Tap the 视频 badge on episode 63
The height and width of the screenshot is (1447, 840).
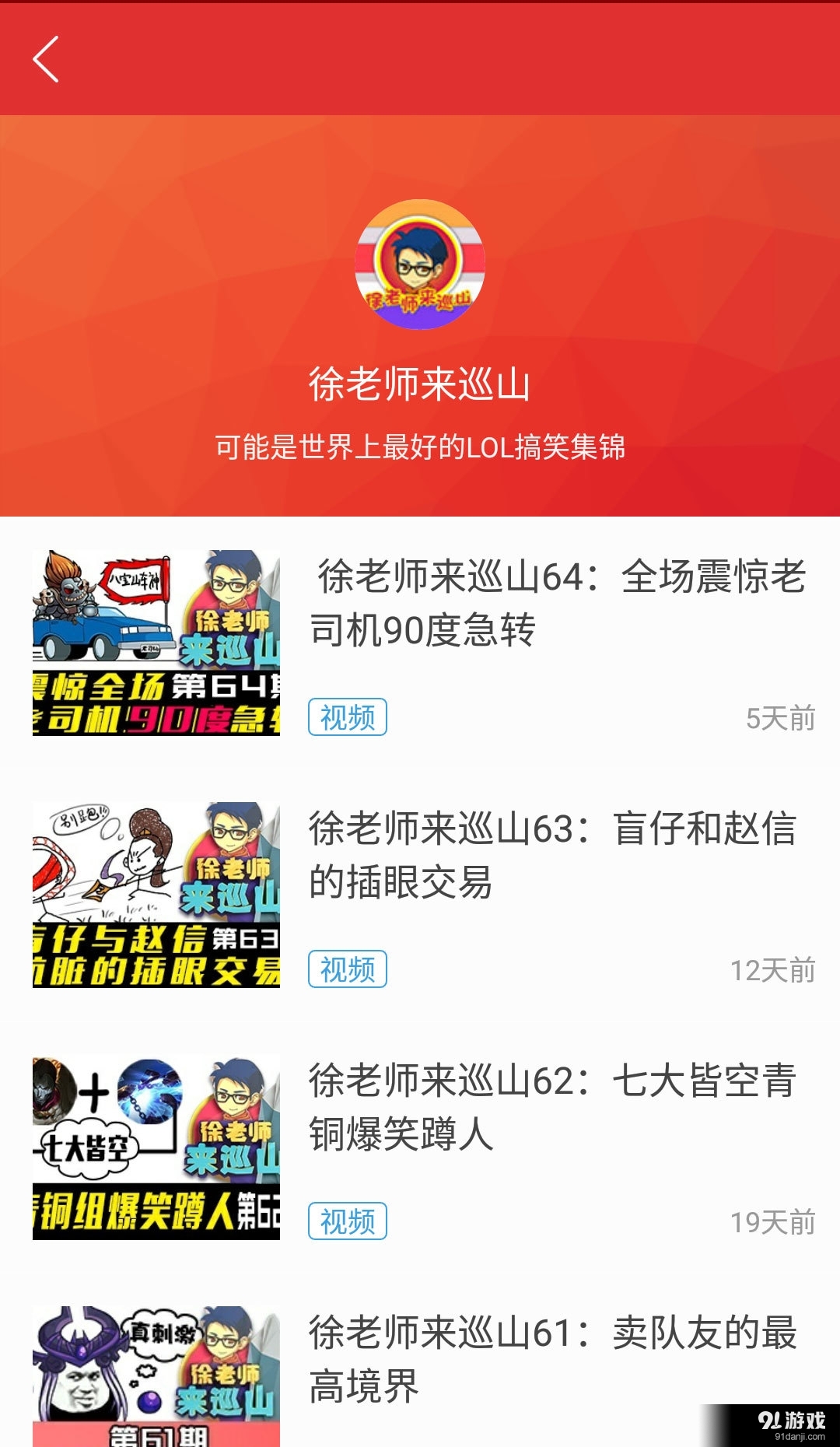(348, 968)
